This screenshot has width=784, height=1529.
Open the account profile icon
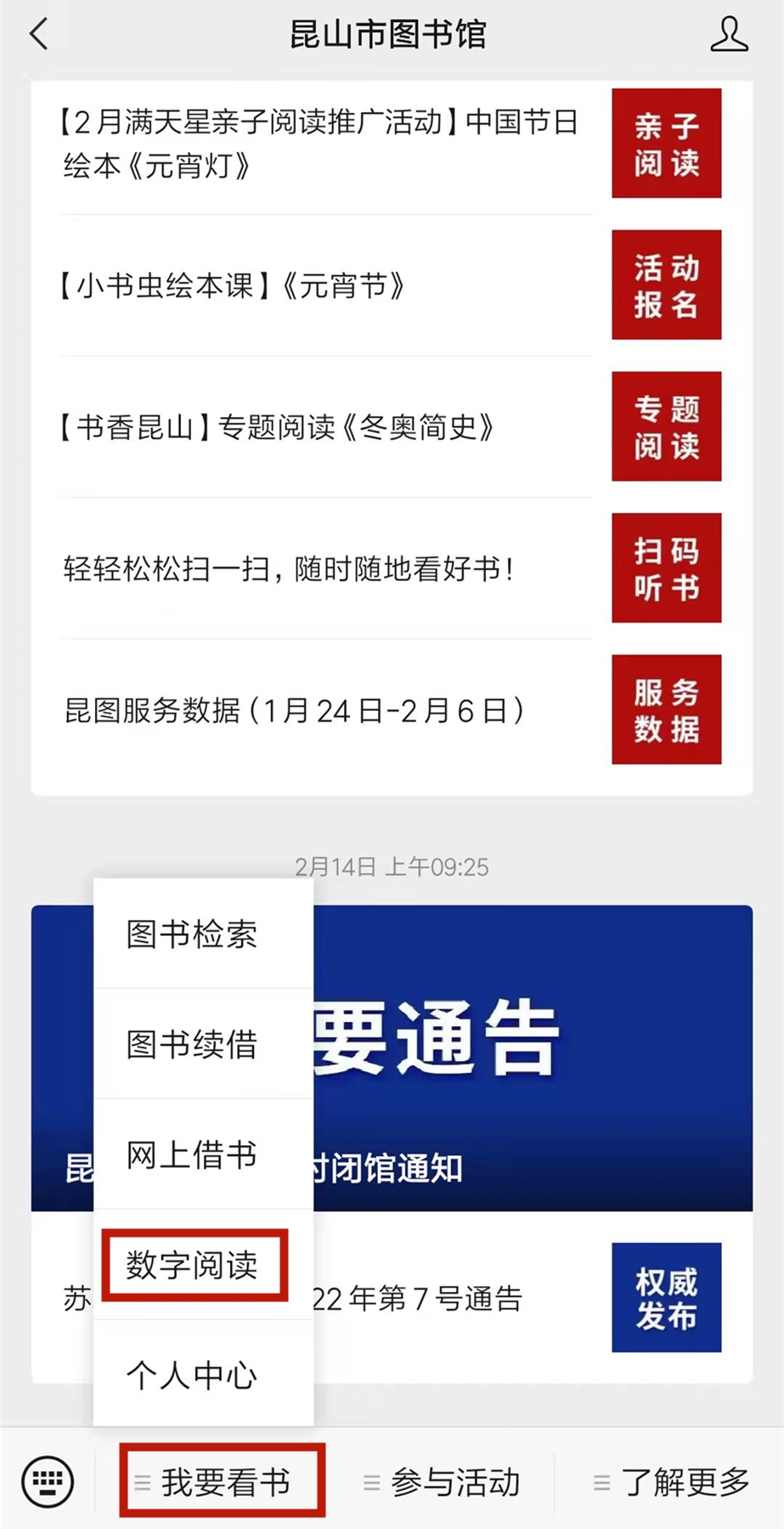click(729, 35)
